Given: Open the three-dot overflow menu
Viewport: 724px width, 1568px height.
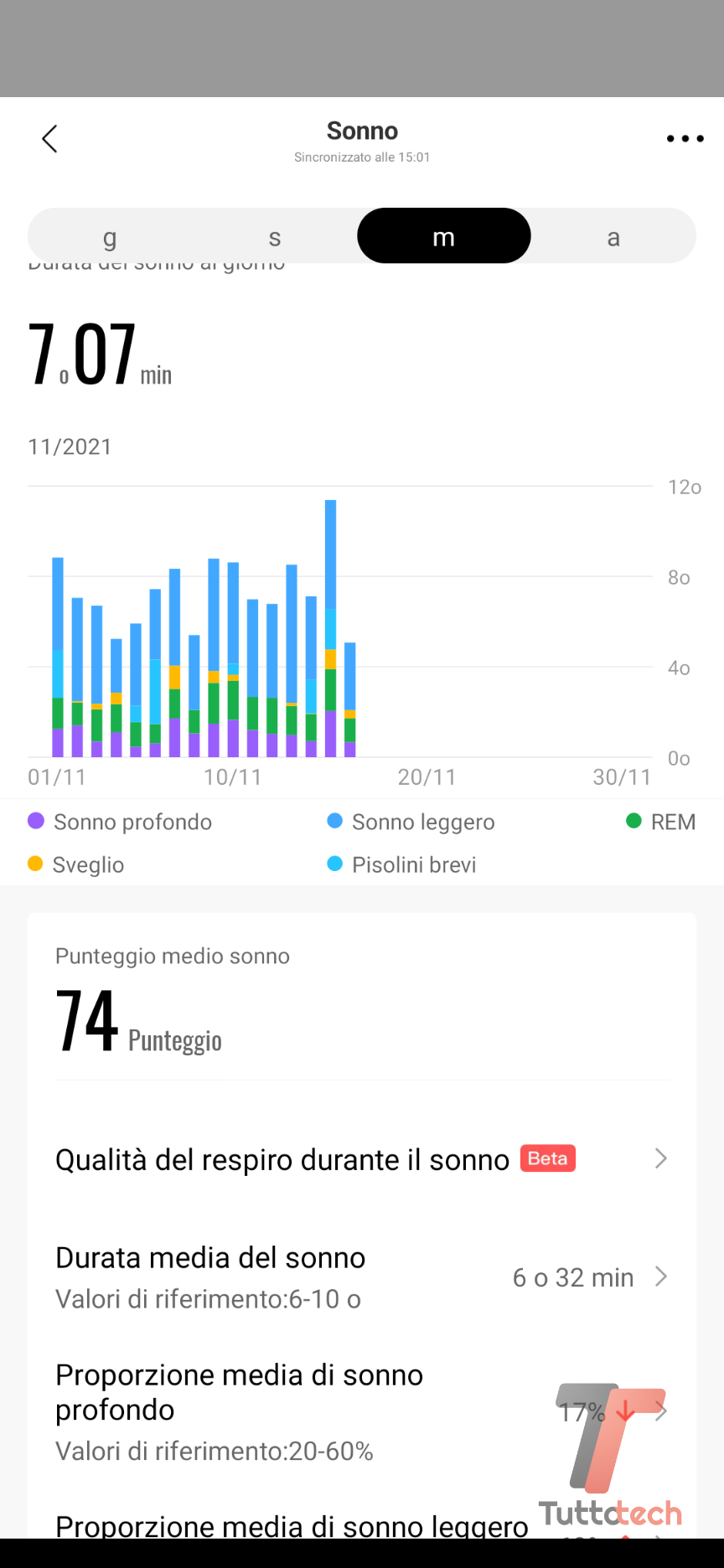Looking at the screenshot, I should point(685,139).
